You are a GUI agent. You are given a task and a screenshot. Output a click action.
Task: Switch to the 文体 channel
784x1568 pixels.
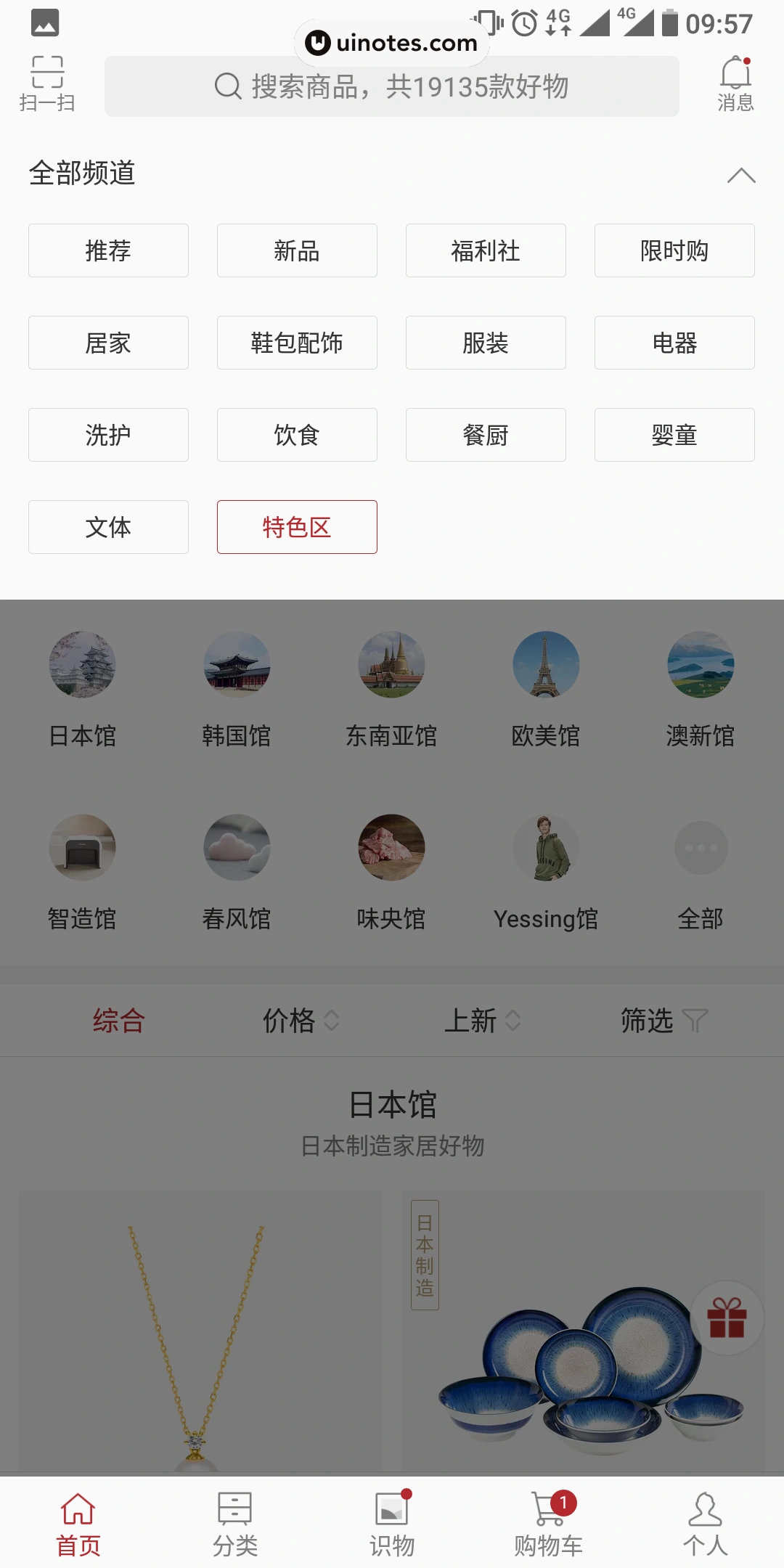[108, 527]
